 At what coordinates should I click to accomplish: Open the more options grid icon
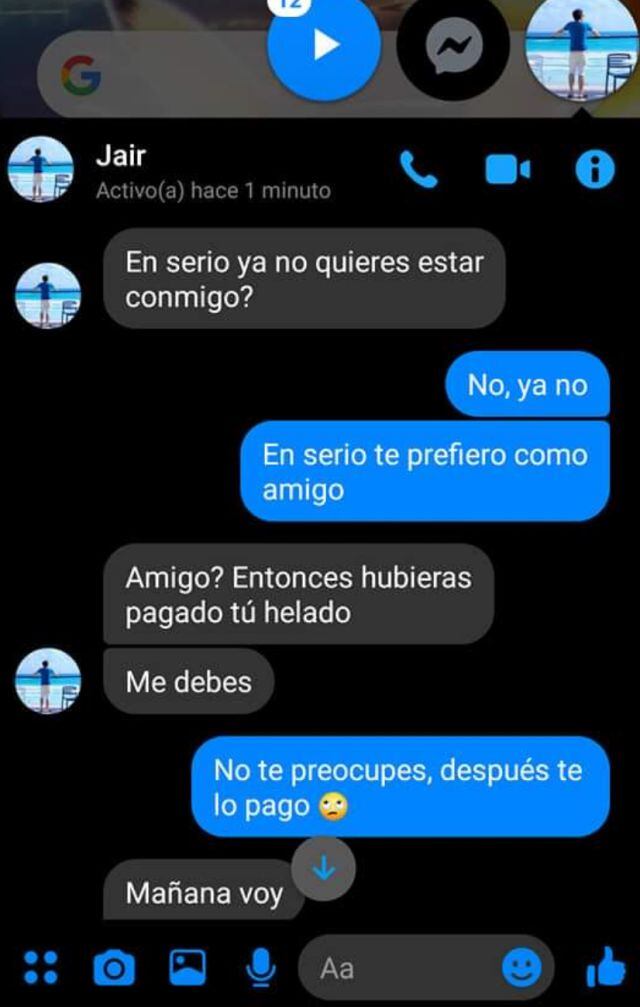pos(40,967)
